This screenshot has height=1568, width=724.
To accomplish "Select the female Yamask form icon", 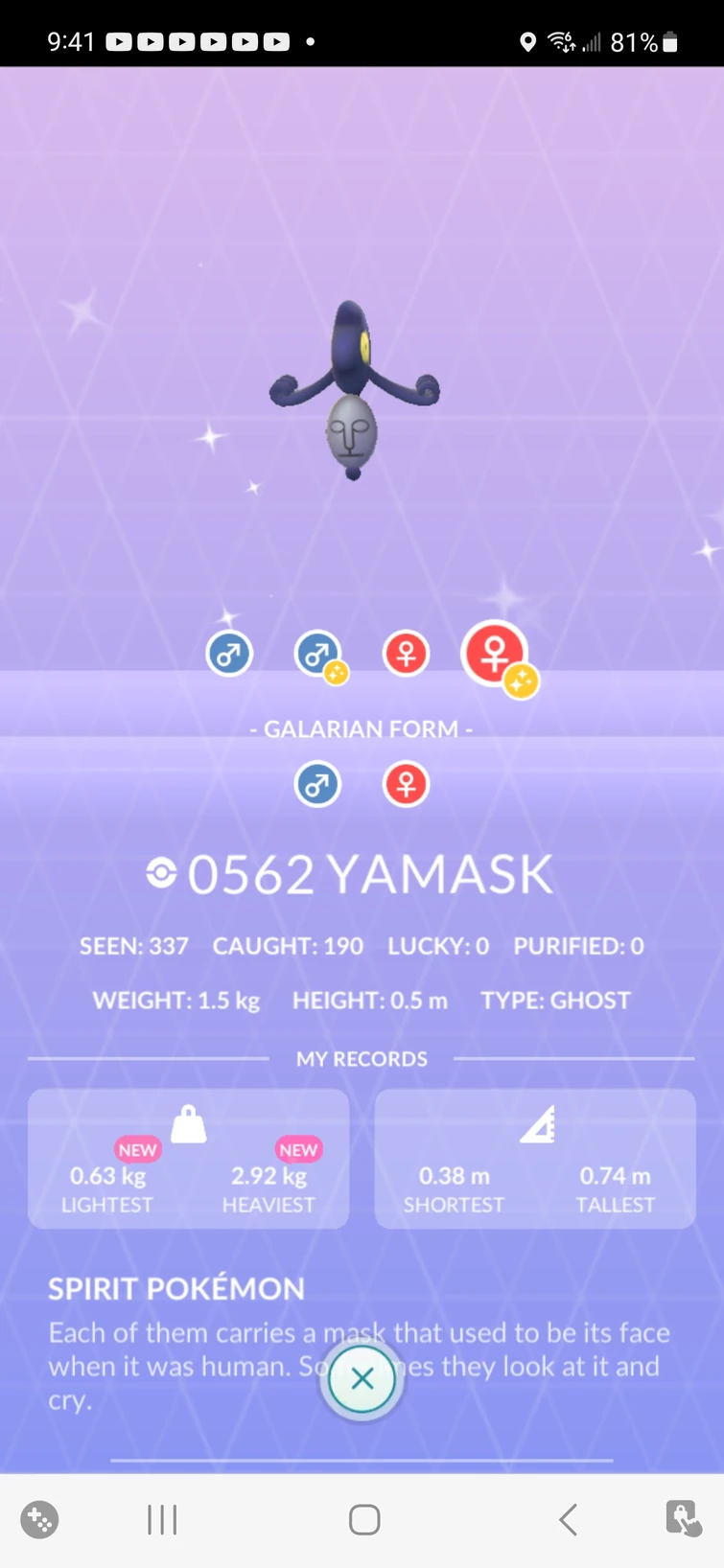I will click(406, 653).
